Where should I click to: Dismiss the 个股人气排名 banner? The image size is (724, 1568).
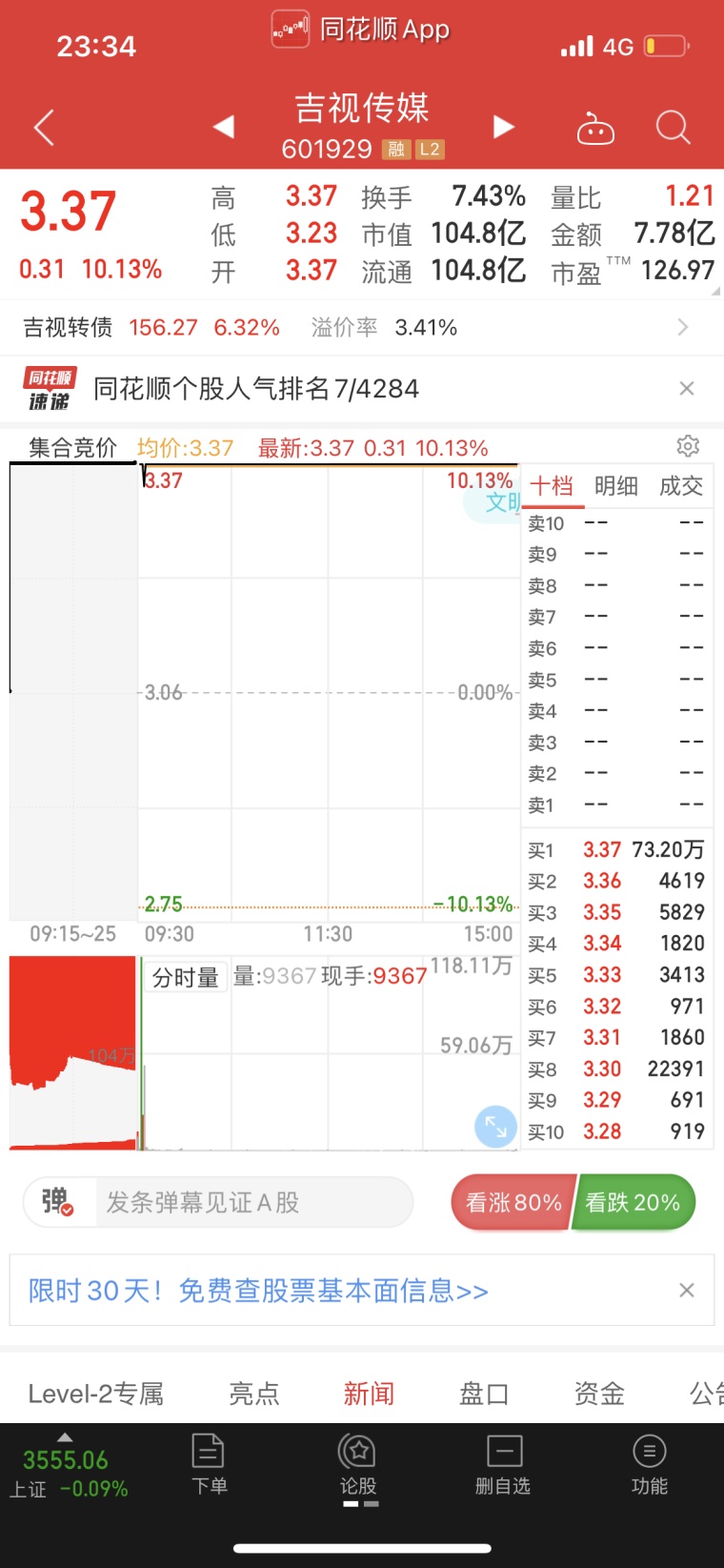pos(686,389)
